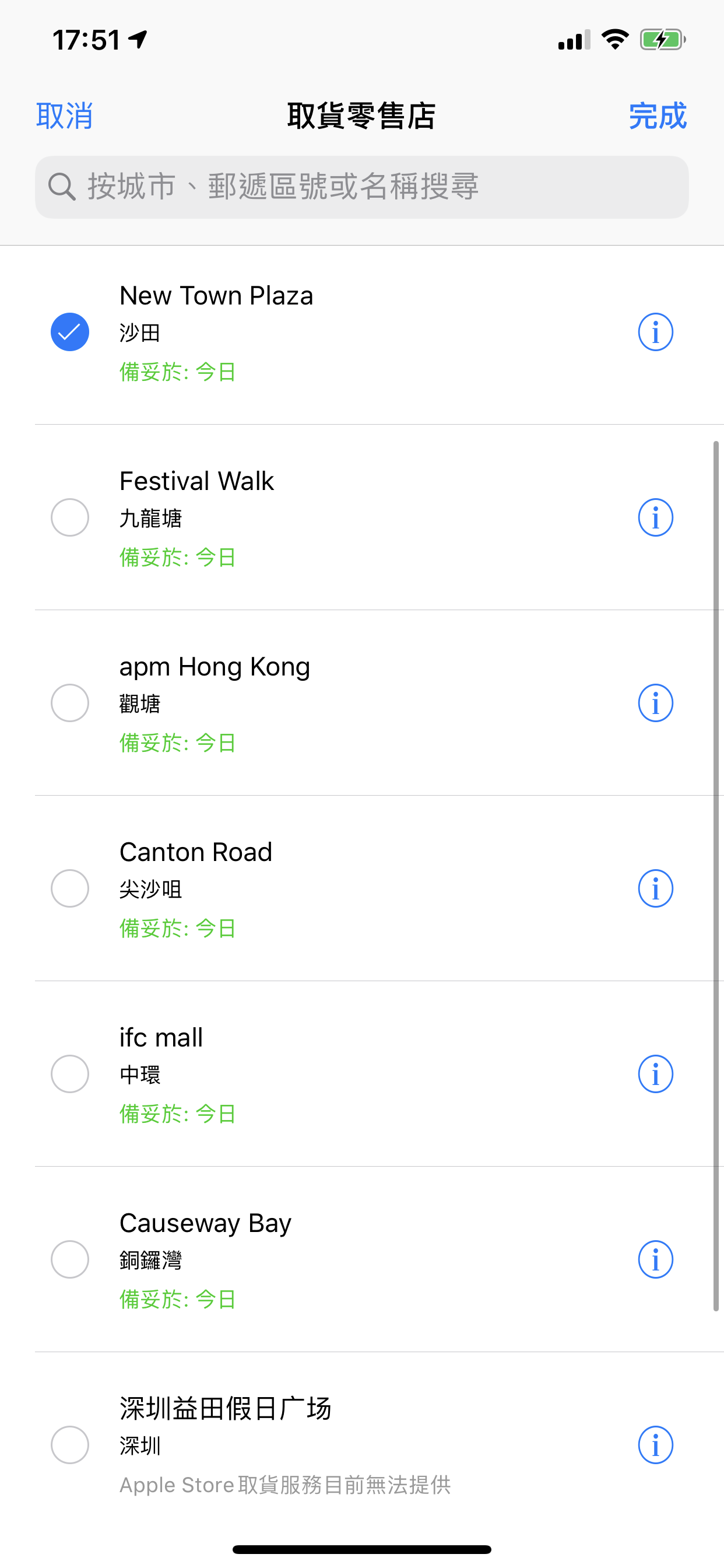Open the store search field
The image size is (724, 1568).
pos(362,187)
